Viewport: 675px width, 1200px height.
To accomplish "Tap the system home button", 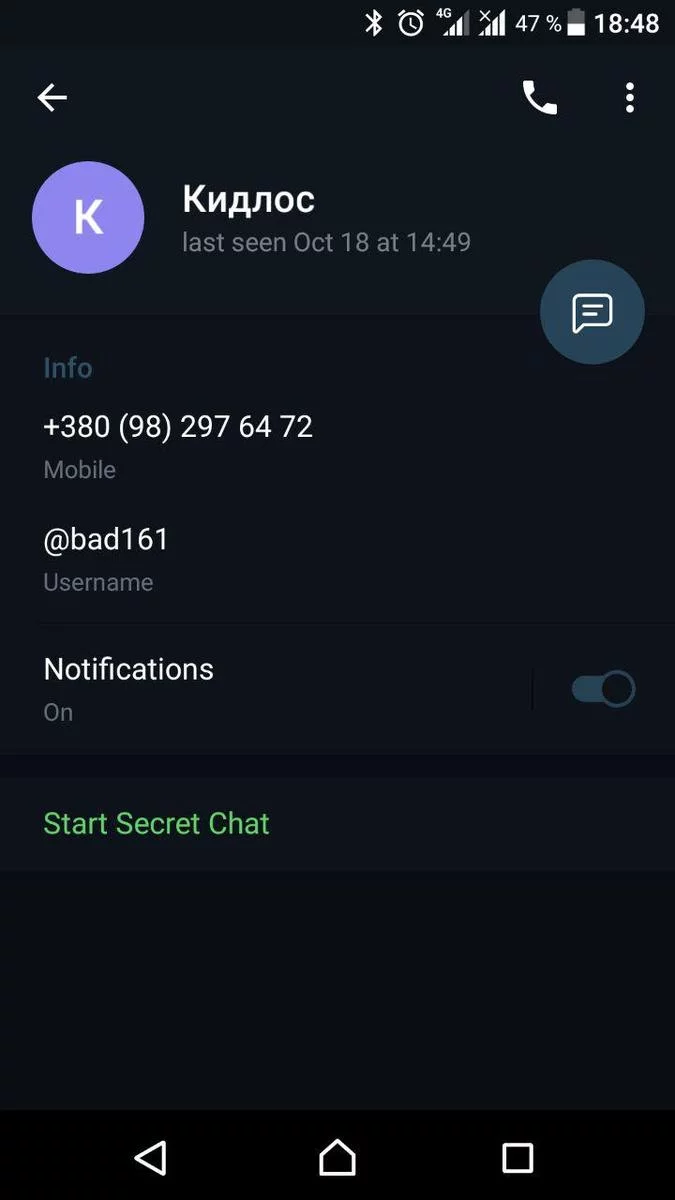I will point(337,1158).
